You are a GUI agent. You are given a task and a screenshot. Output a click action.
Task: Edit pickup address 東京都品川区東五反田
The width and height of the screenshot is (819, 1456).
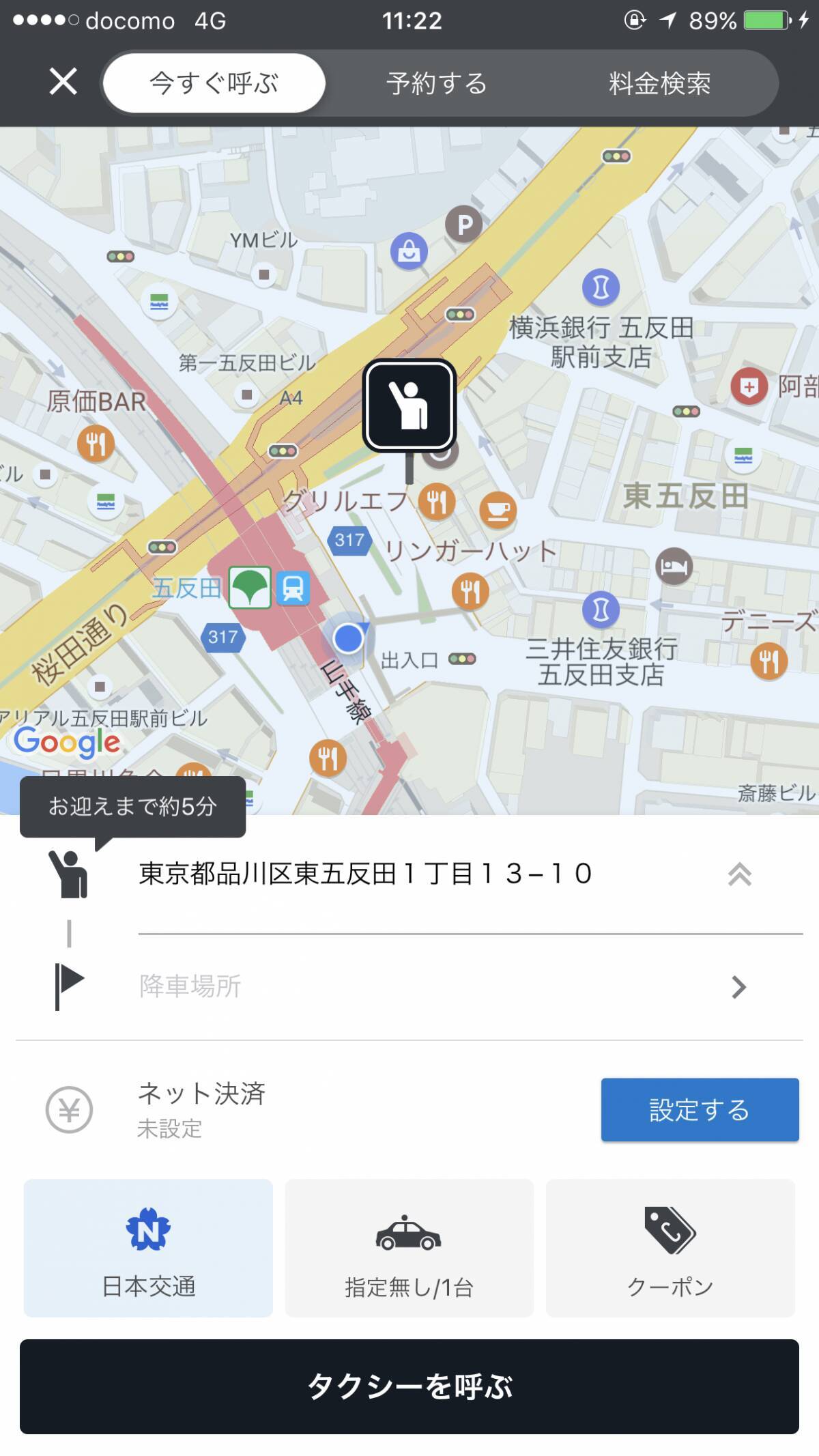tap(365, 874)
